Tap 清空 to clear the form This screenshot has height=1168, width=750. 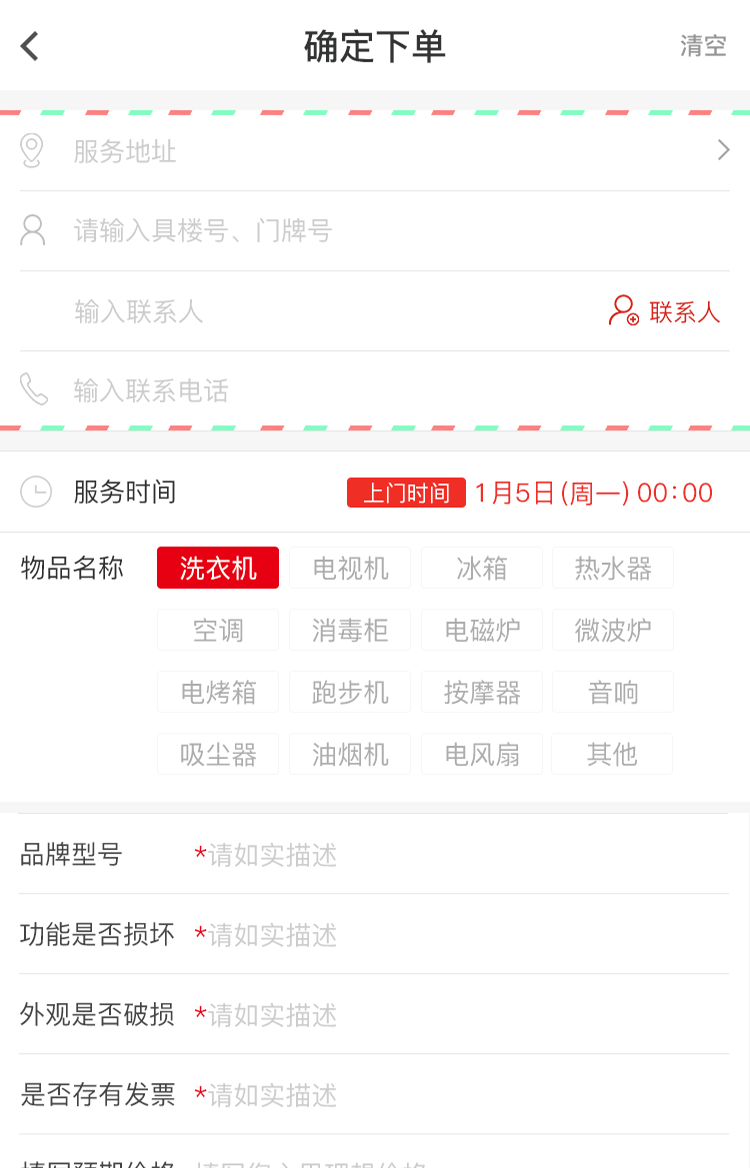click(x=702, y=46)
